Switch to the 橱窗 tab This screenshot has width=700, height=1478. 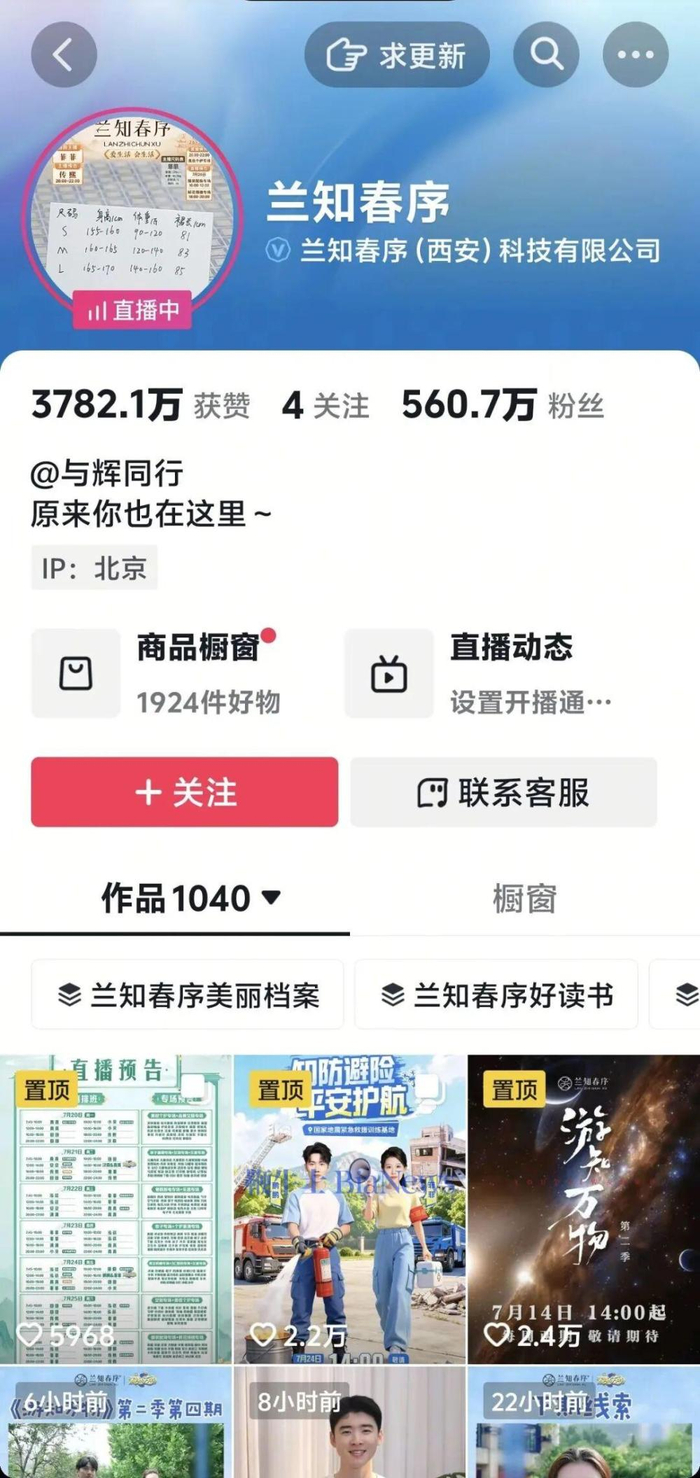pyautogui.click(x=524, y=898)
